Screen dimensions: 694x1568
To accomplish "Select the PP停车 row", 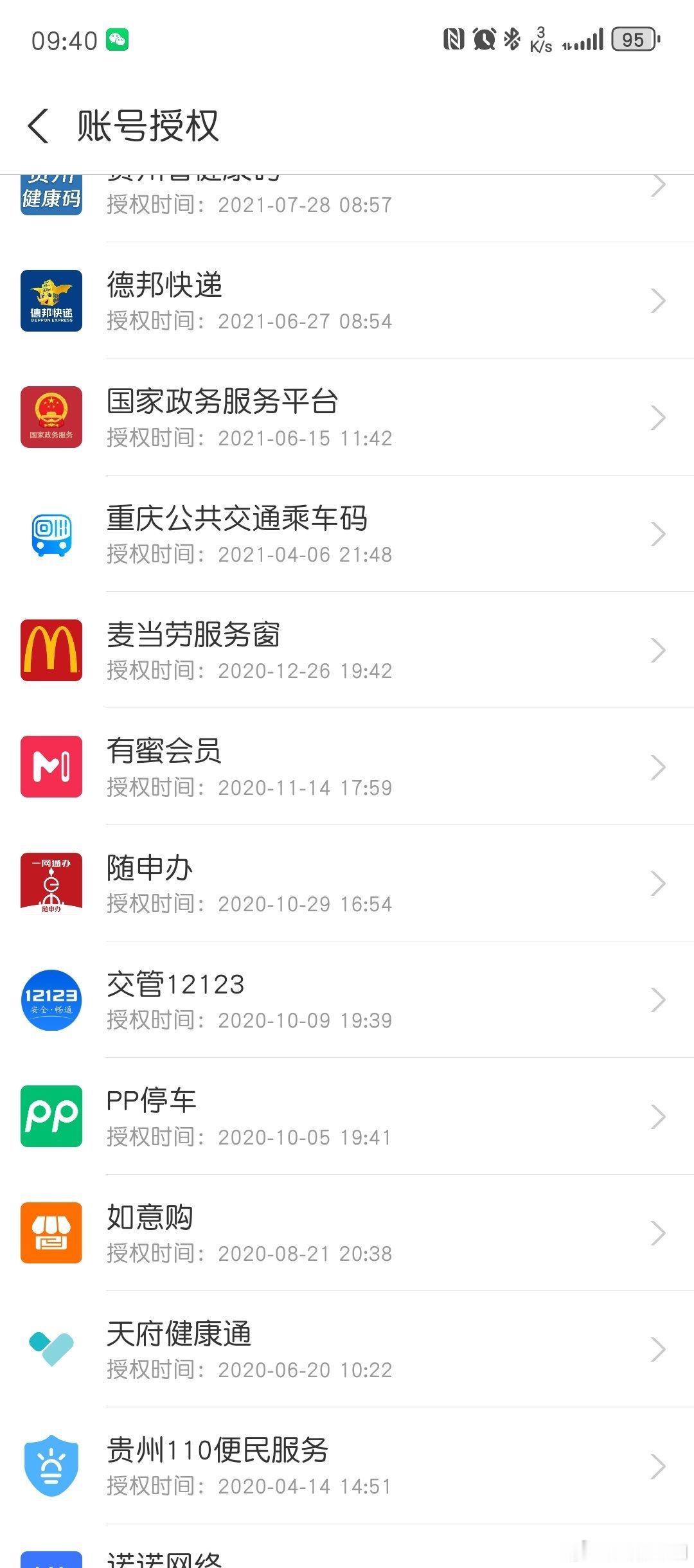I will pos(347,1116).
